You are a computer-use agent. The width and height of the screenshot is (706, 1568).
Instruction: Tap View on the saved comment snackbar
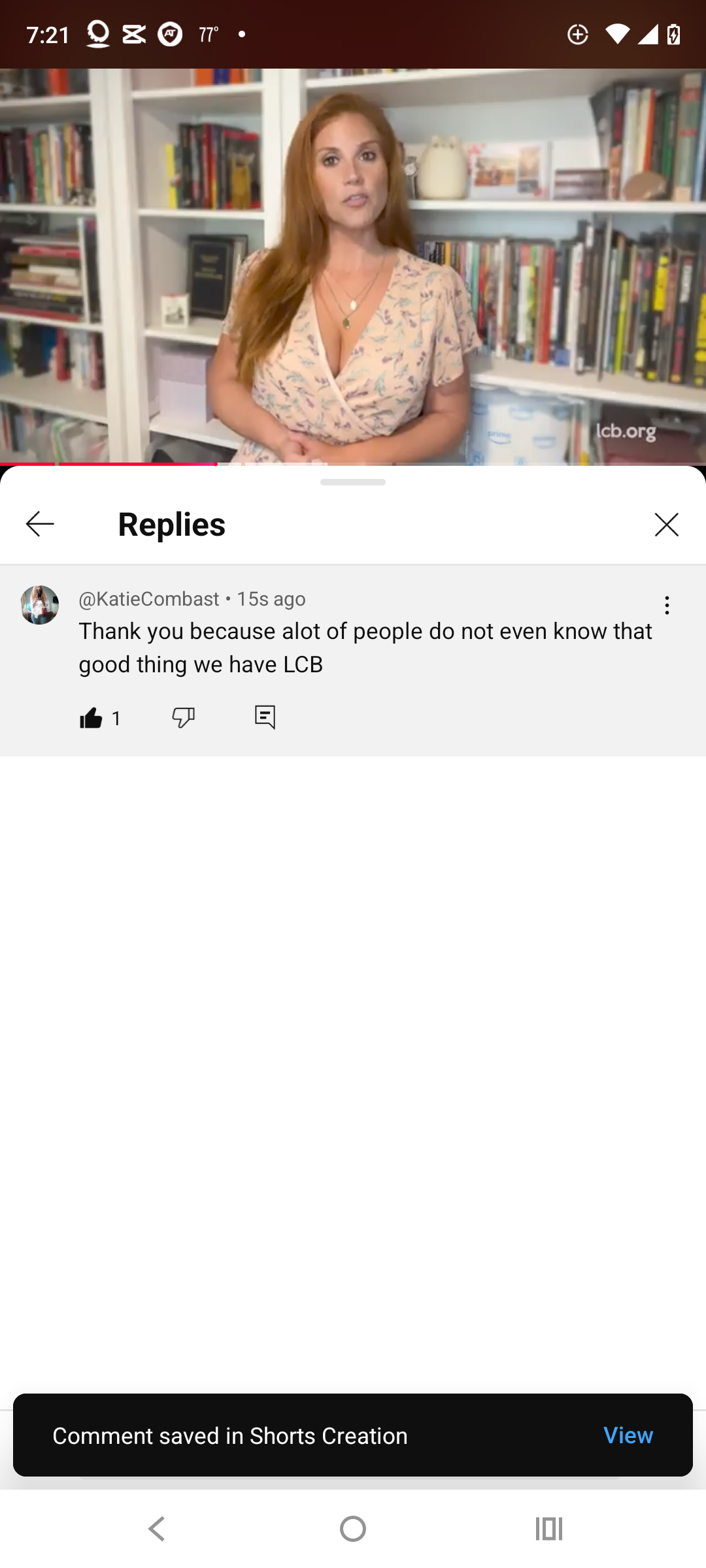pyautogui.click(x=628, y=1435)
